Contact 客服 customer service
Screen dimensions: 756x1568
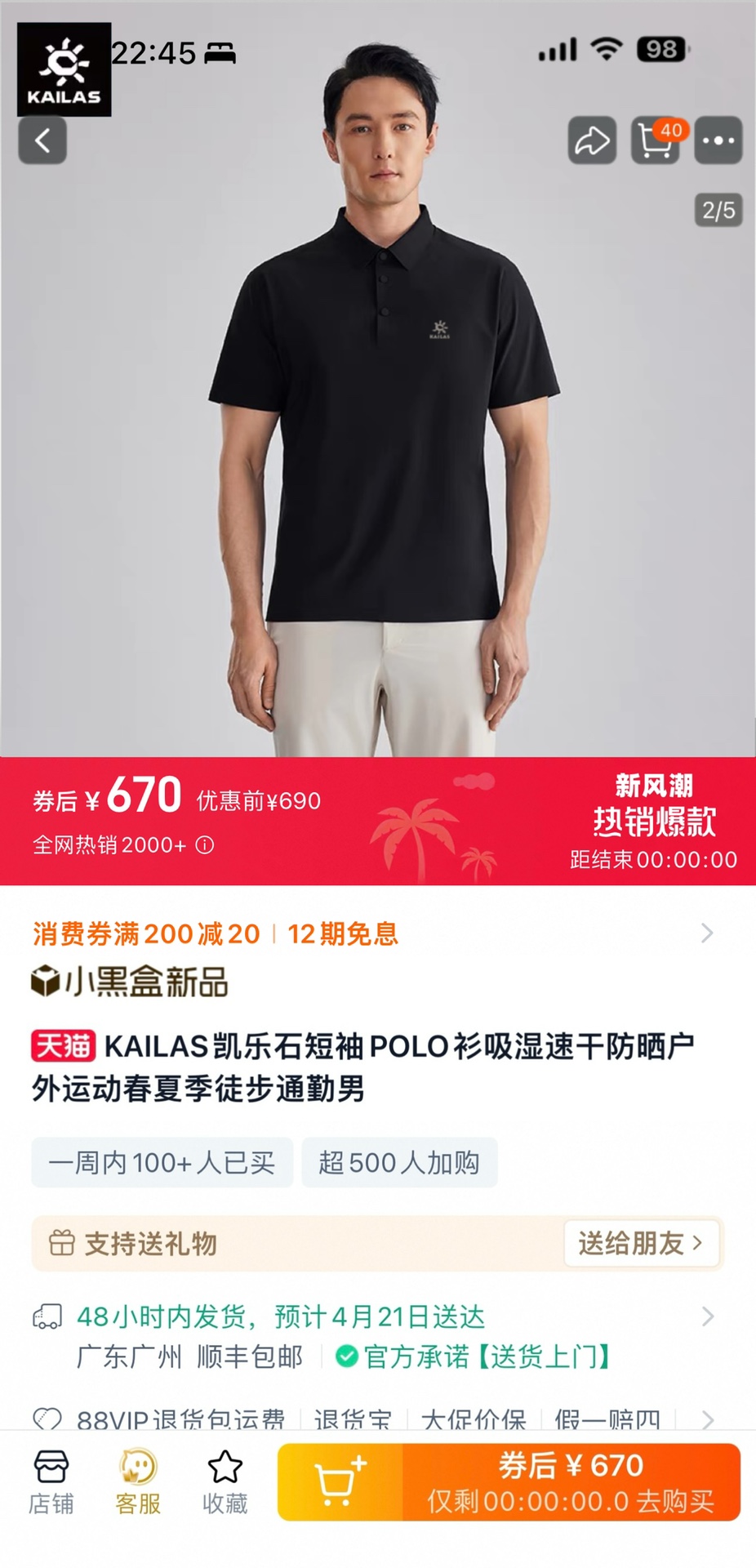[x=138, y=1481]
